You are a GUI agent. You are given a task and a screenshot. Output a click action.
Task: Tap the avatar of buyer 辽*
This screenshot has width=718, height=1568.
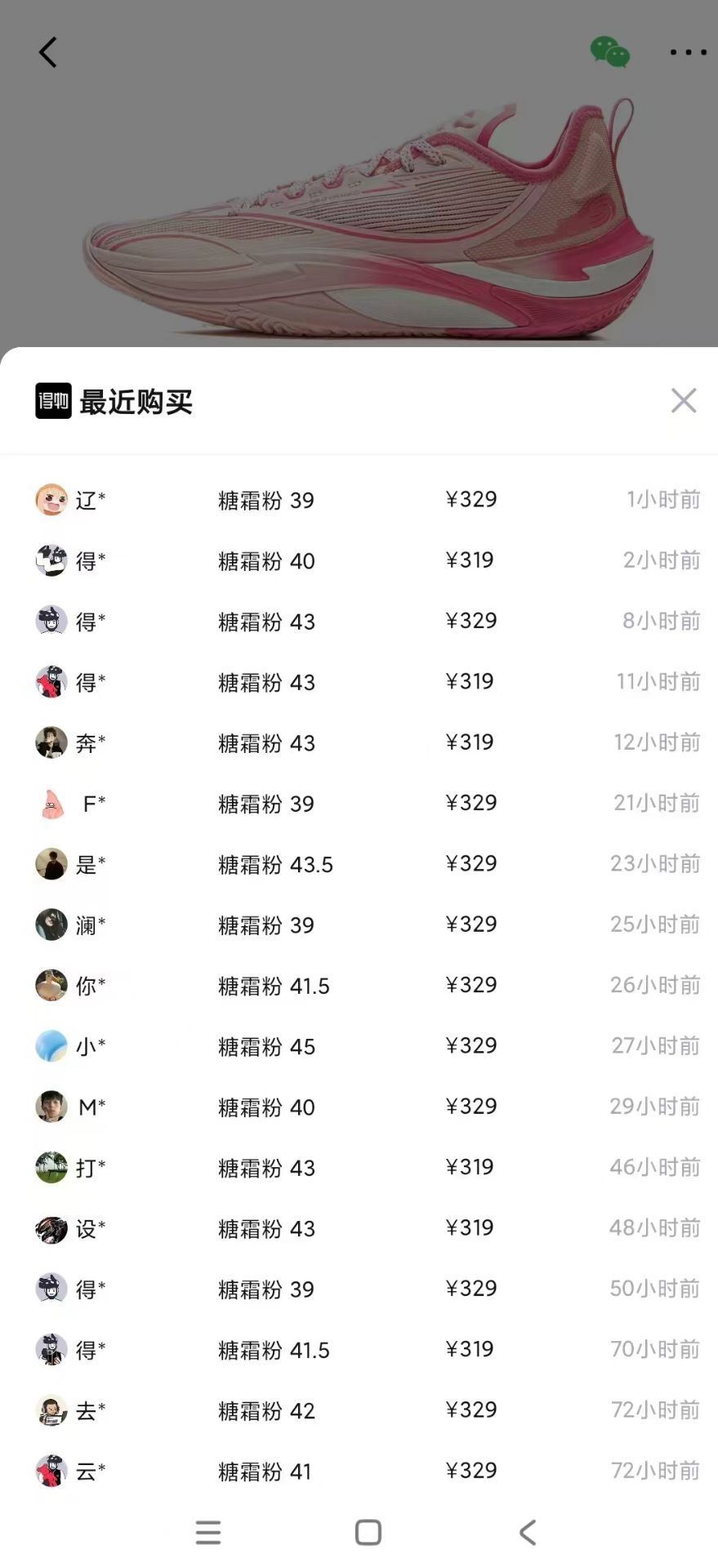pyautogui.click(x=50, y=499)
